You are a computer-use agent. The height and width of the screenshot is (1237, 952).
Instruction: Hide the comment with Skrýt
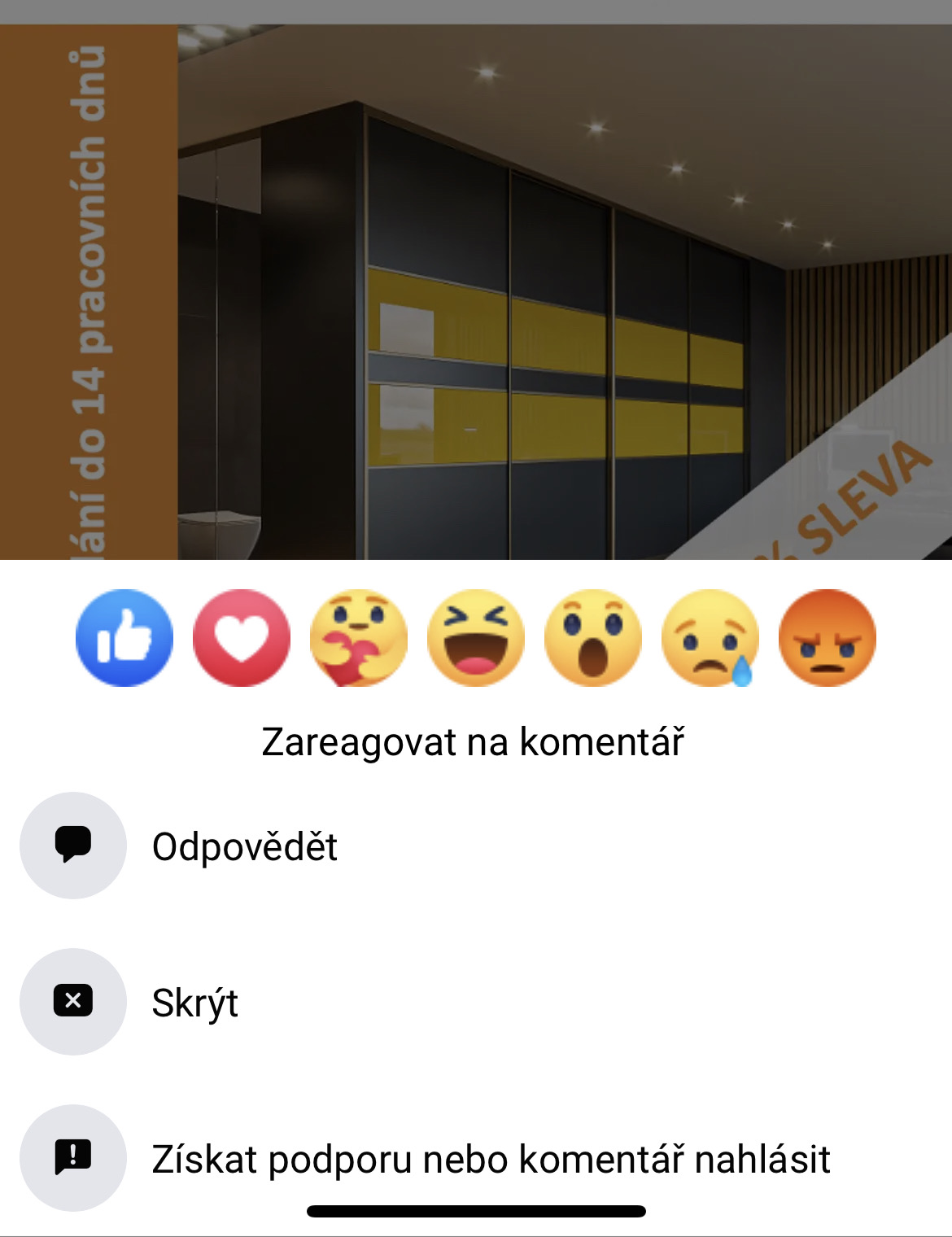tap(195, 1003)
